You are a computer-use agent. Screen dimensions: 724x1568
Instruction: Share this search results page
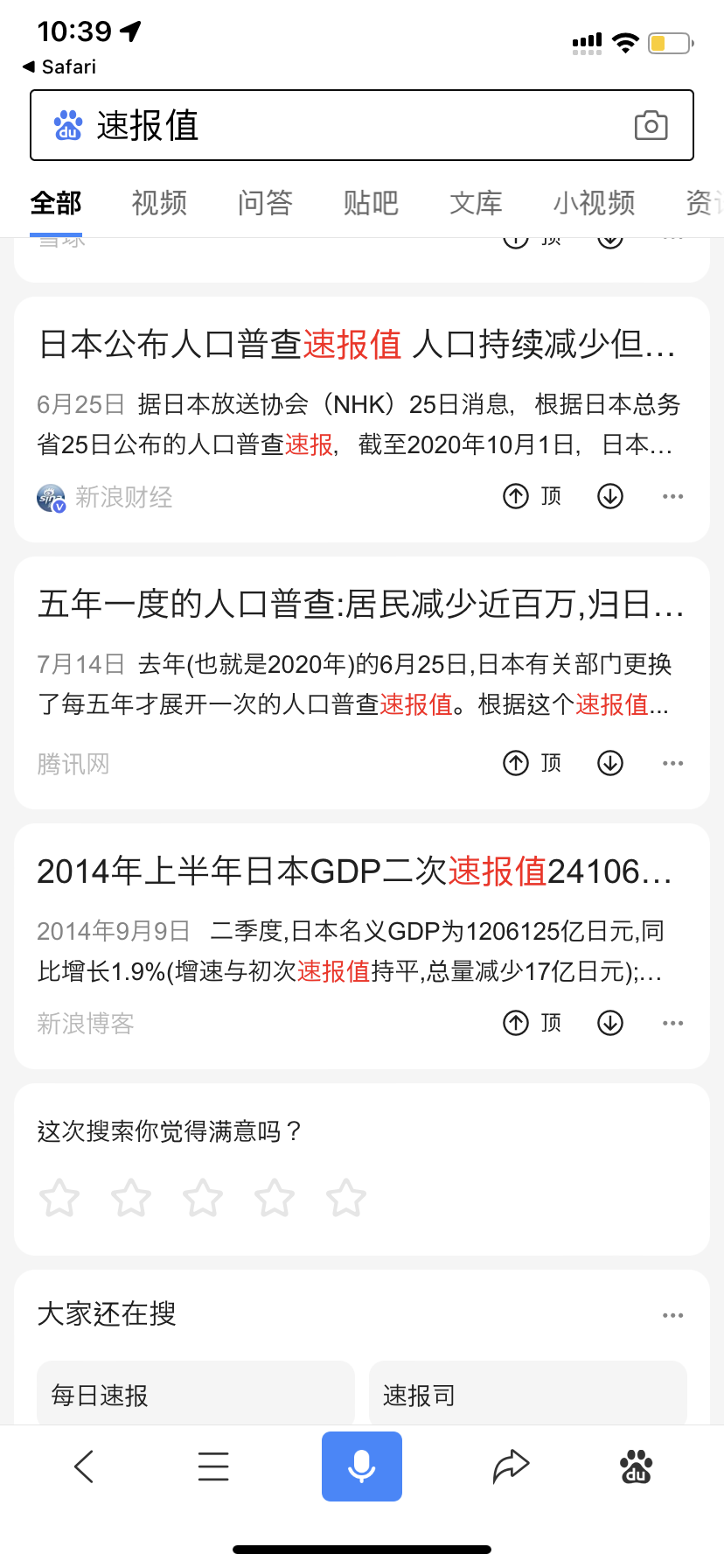[511, 1466]
